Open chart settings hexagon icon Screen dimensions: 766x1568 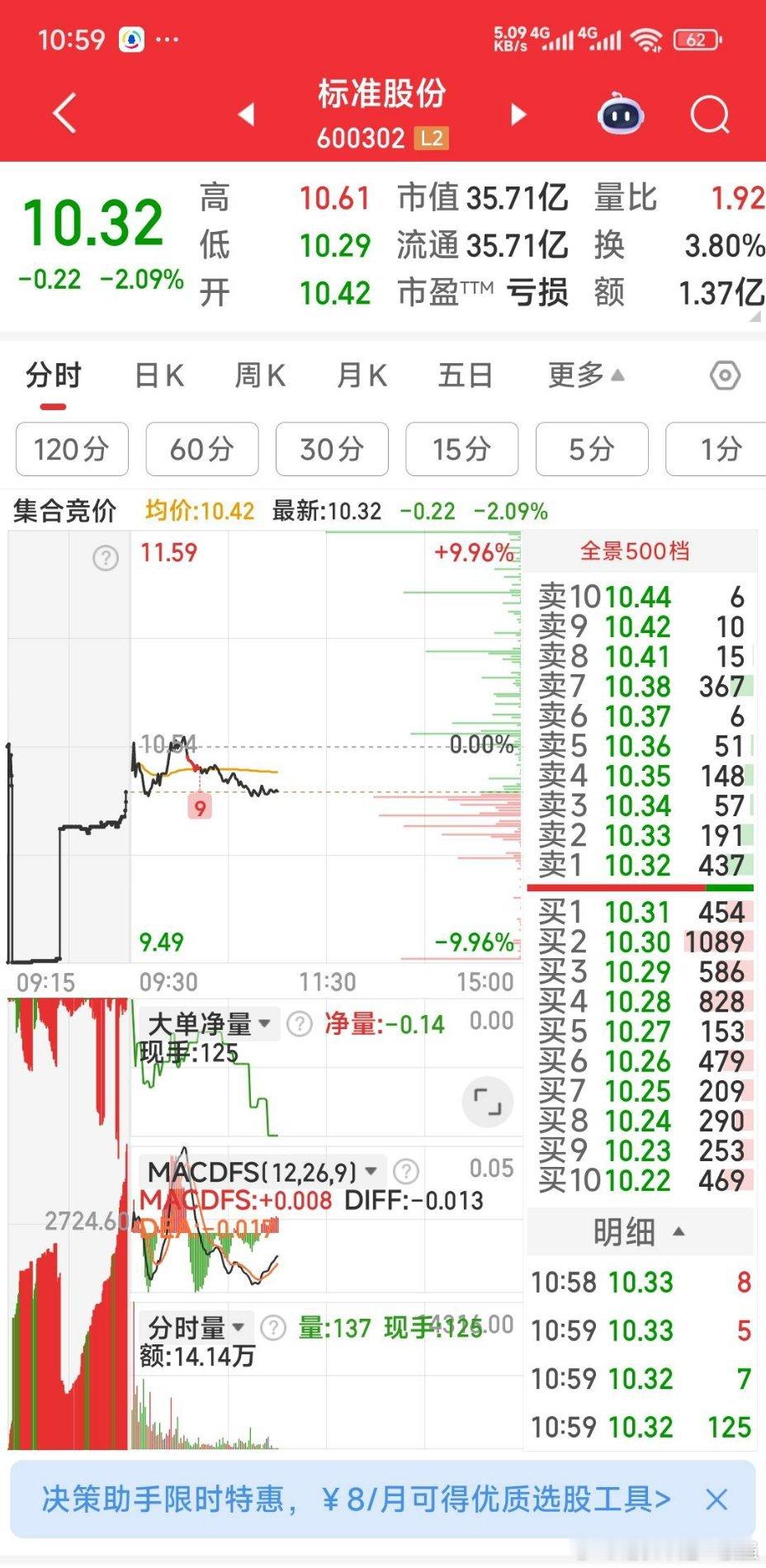pyautogui.click(x=725, y=375)
